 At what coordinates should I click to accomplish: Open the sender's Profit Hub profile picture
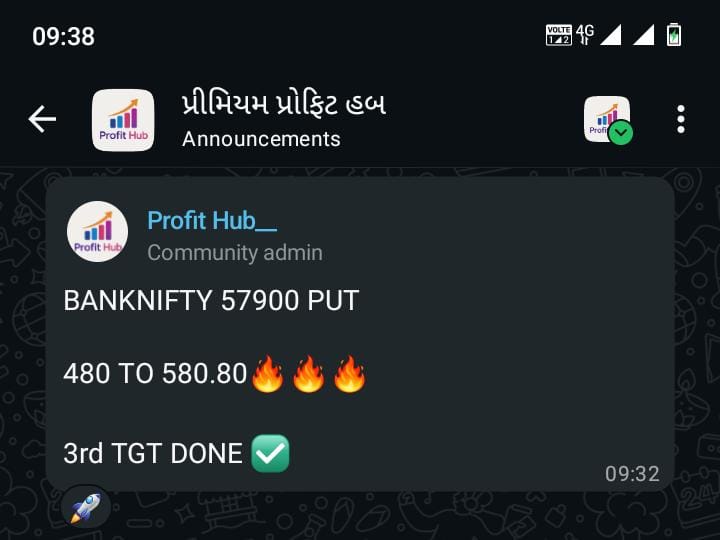pos(97,232)
